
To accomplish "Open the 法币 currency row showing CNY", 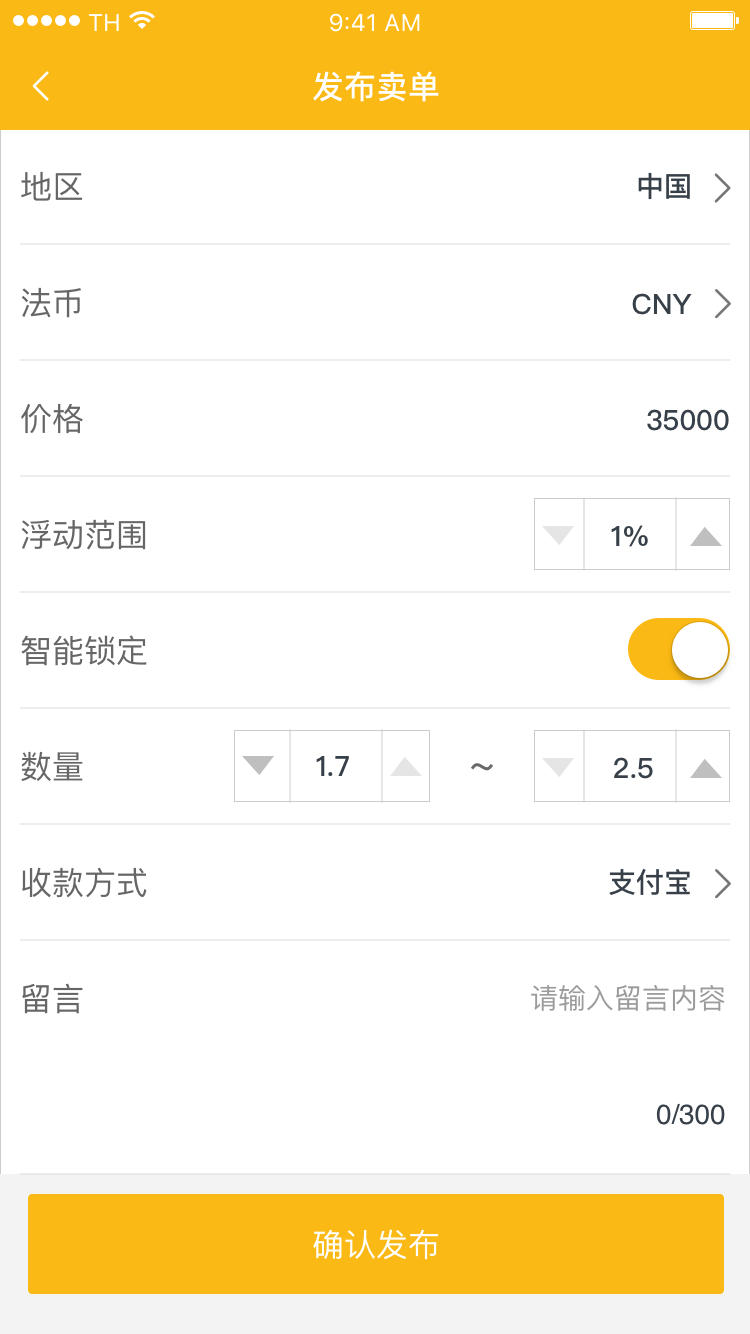I will pyautogui.click(x=375, y=303).
